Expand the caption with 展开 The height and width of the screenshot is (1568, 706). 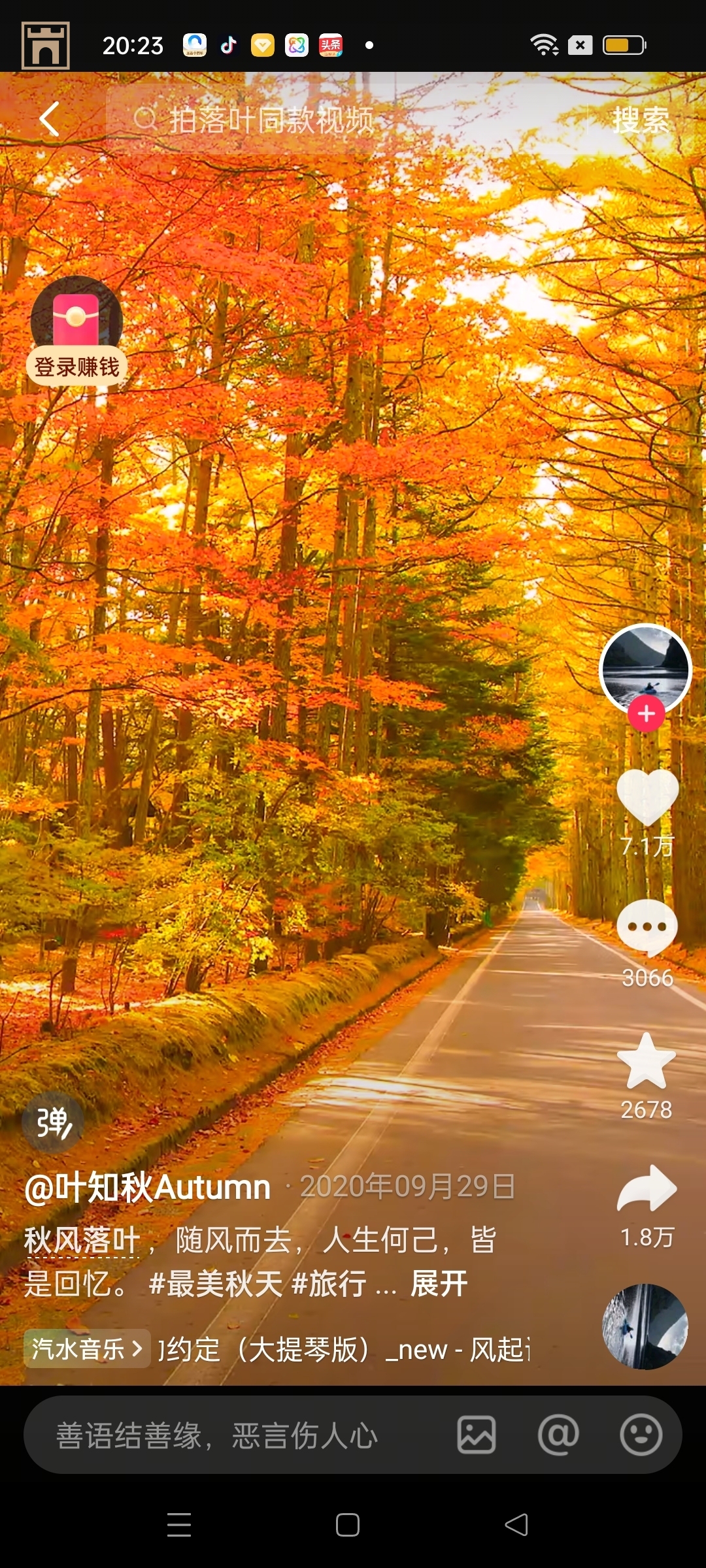(x=439, y=1284)
